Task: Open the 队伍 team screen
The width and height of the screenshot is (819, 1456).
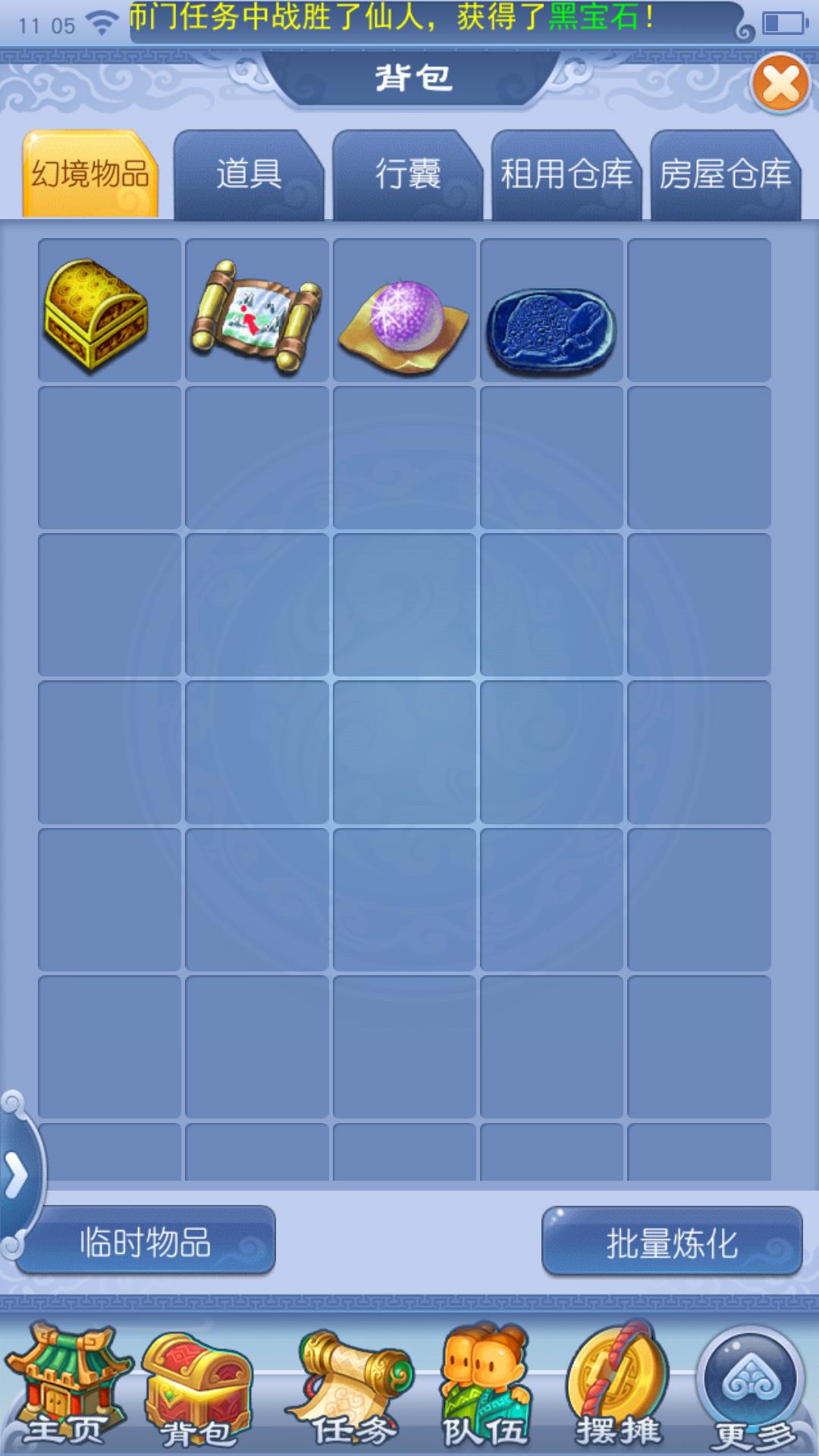Action: (x=485, y=1389)
